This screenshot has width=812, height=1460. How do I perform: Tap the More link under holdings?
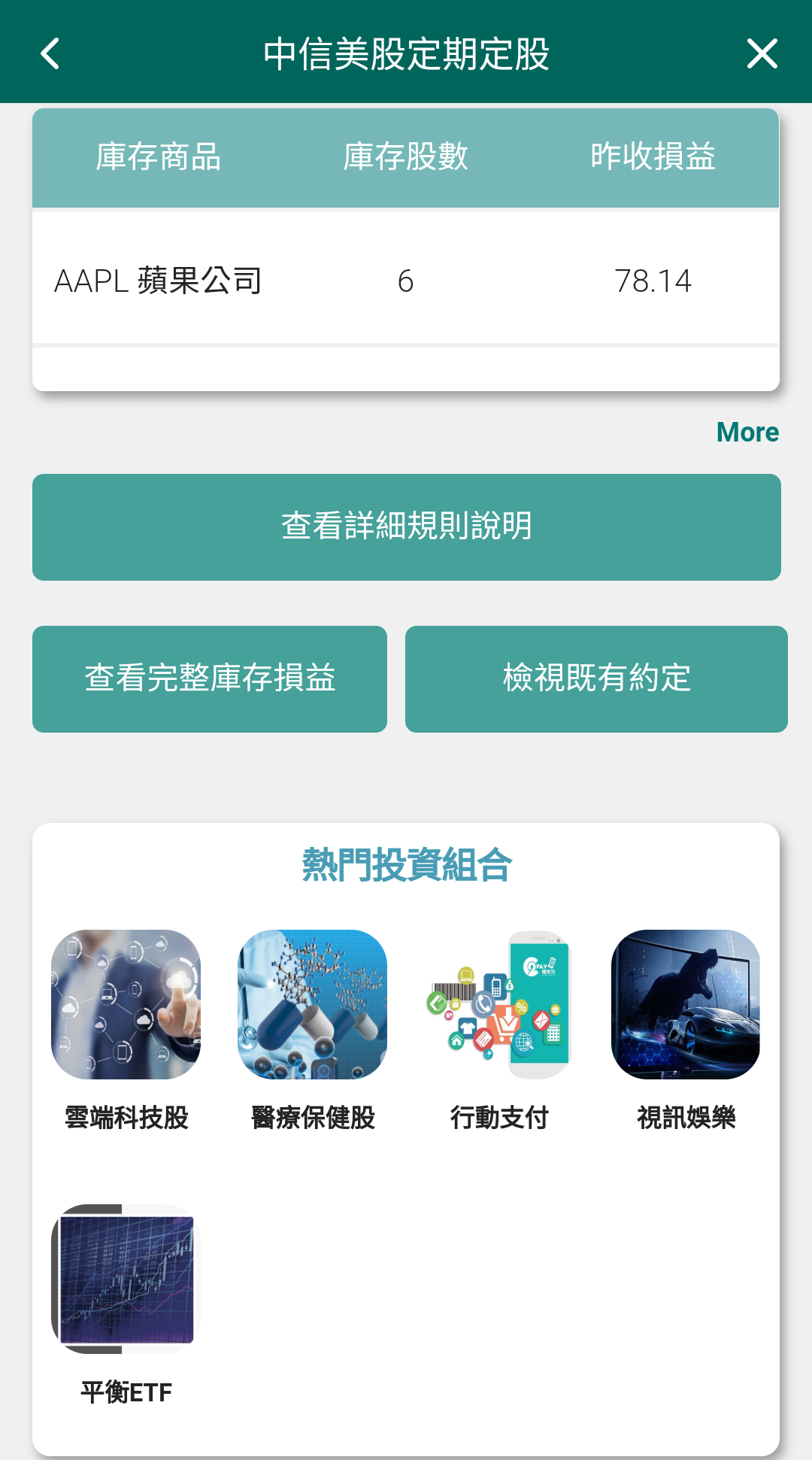click(747, 433)
